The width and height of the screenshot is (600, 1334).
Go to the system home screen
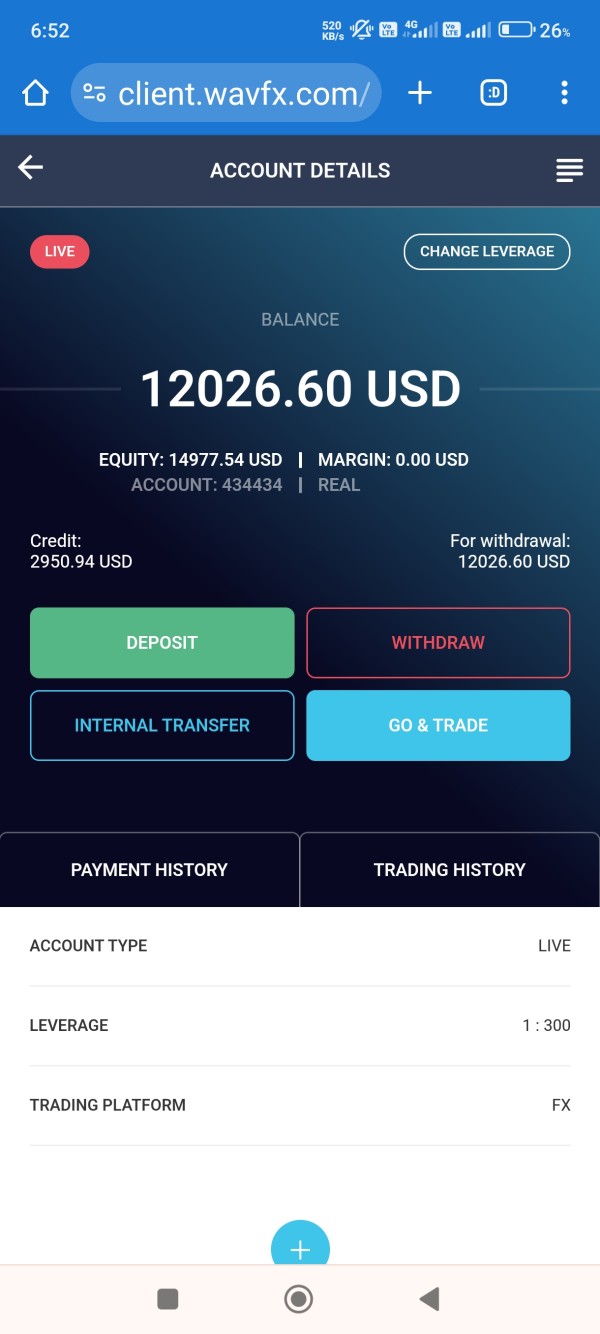coord(298,1299)
